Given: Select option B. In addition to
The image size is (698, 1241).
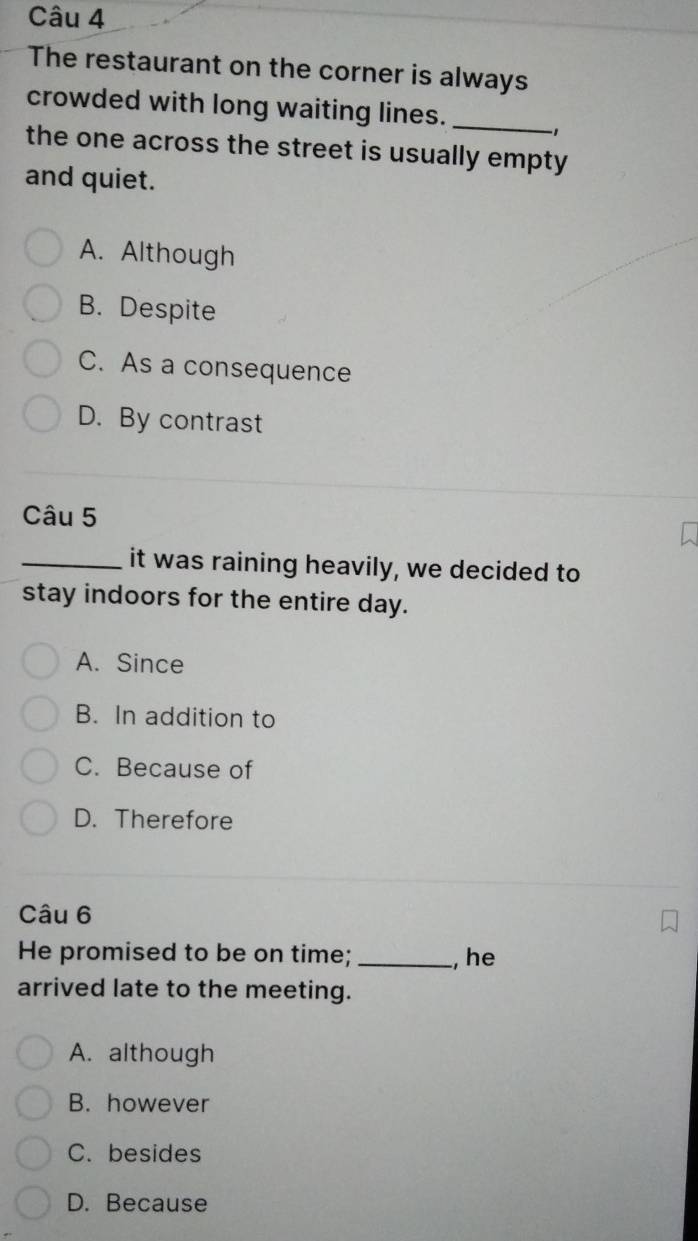Looking at the screenshot, I should pos(39,716).
